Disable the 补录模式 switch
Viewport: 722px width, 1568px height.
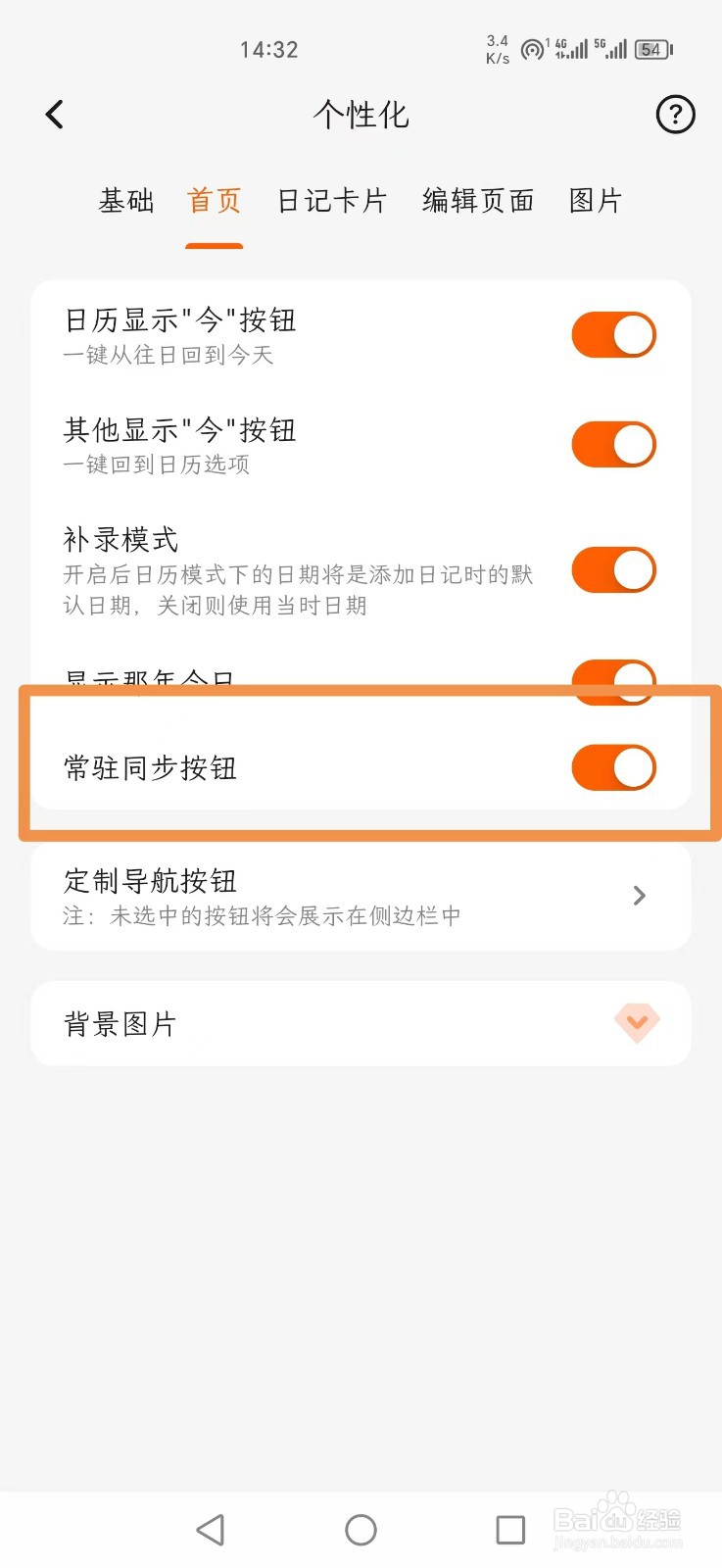tap(612, 569)
